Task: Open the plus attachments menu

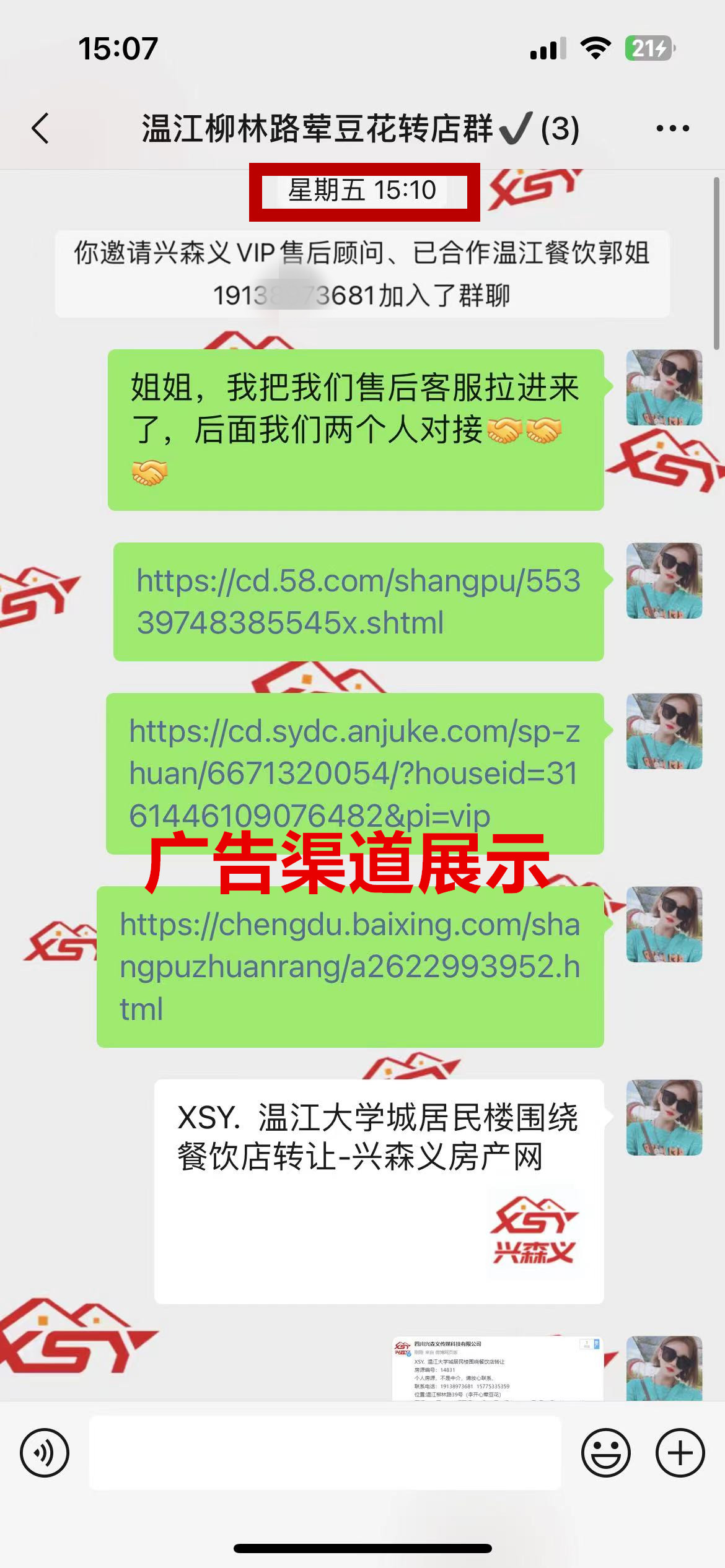Action: click(680, 1453)
